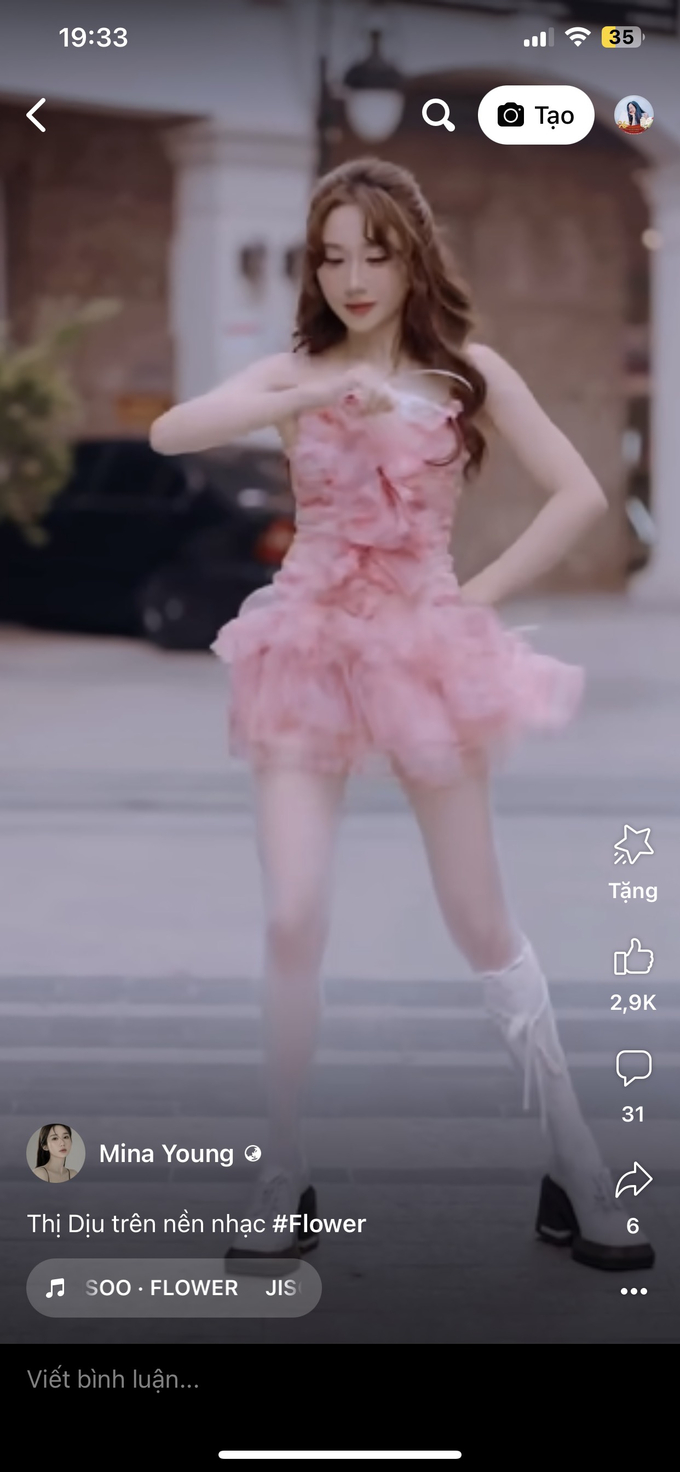Open the FLOWER audio track chip
This screenshot has height=1472, width=680.
tap(174, 1288)
